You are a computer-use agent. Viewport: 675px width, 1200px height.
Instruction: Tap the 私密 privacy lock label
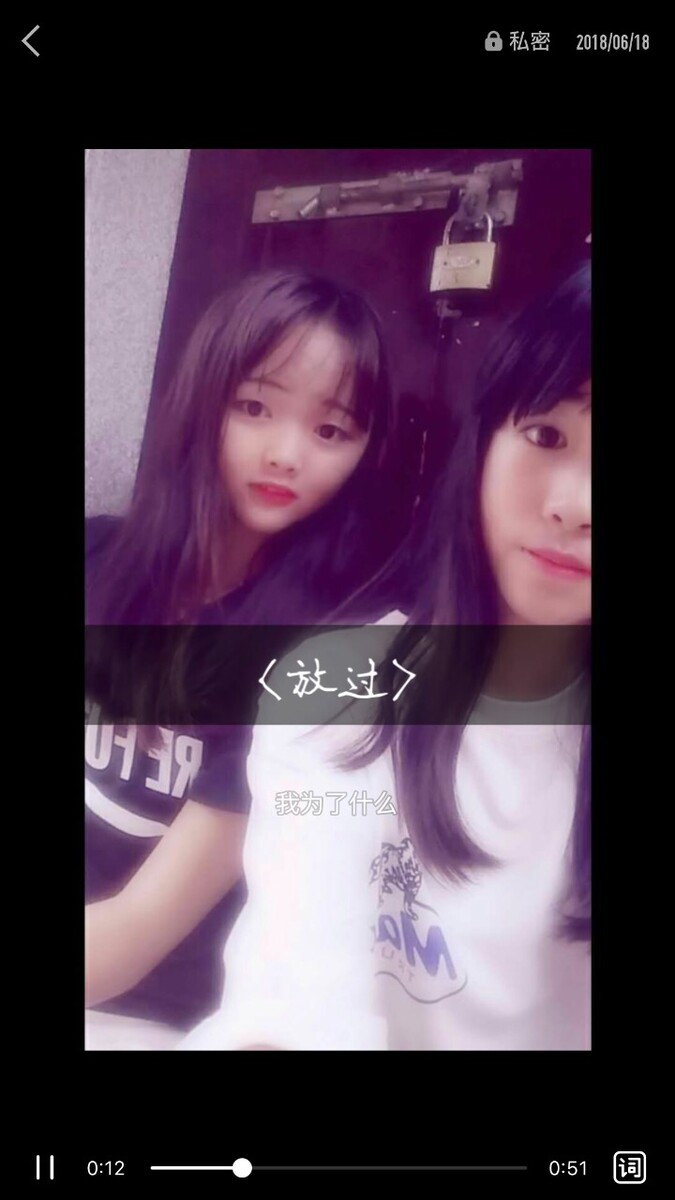point(518,41)
